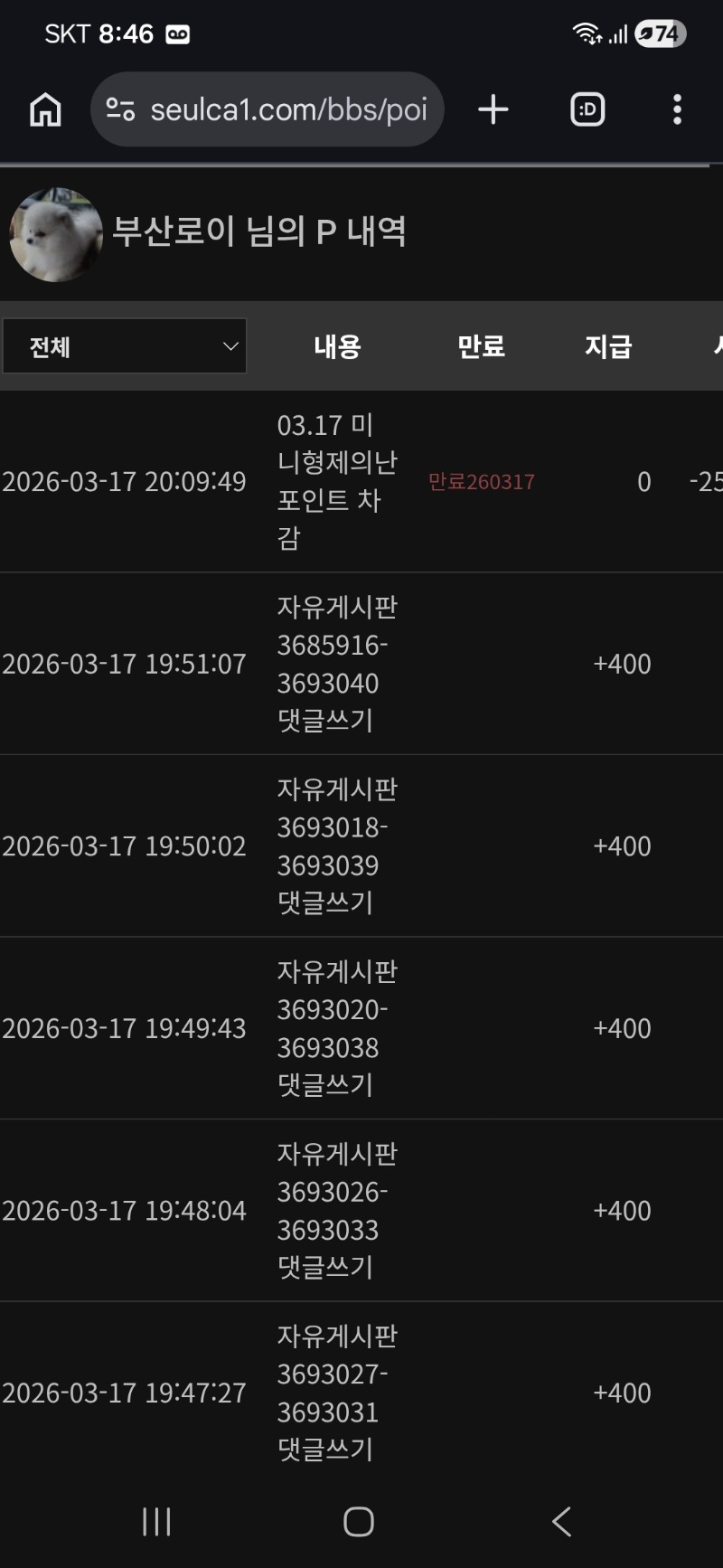723x1568 pixels.
Task: Open the browser overflow menu
Action: [677, 109]
